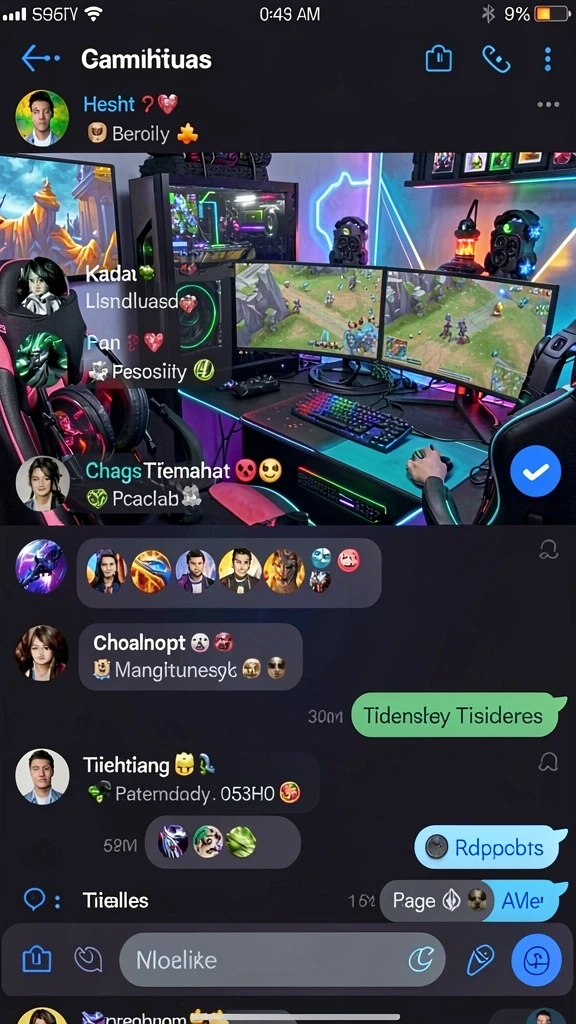Viewport: 576px width, 1024px height.
Task: Open Tiiehtiang's profile picture
Action: coord(42,776)
